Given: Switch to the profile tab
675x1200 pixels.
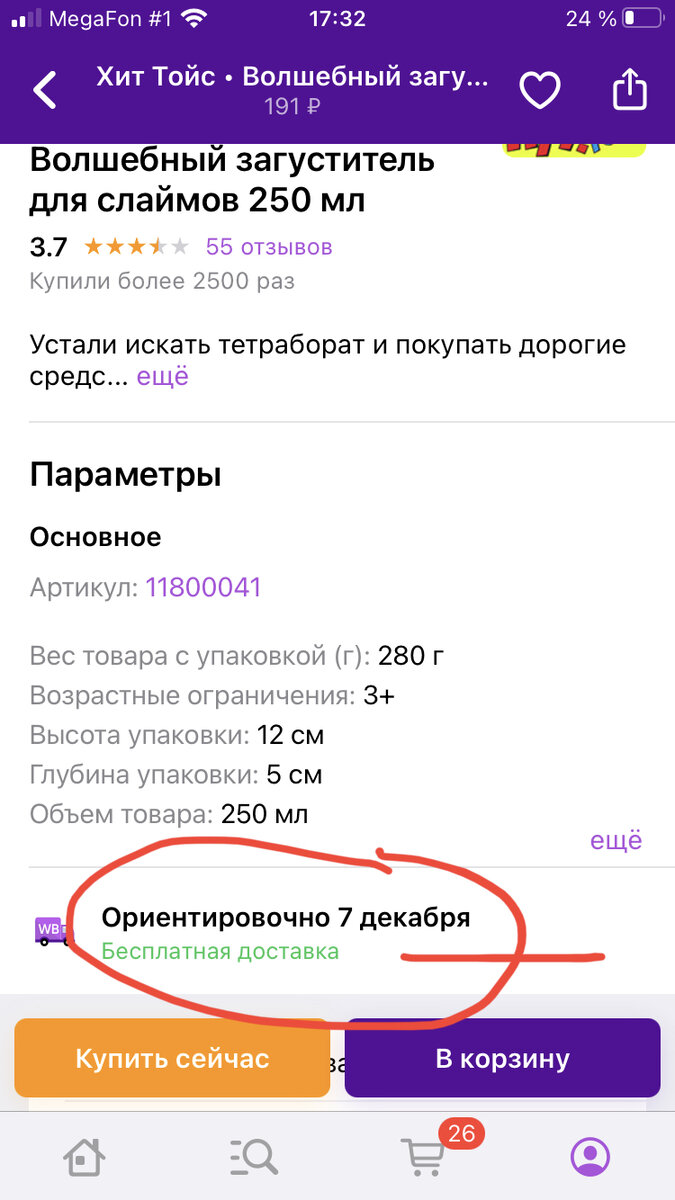Looking at the screenshot, I should coord(591,1157).
